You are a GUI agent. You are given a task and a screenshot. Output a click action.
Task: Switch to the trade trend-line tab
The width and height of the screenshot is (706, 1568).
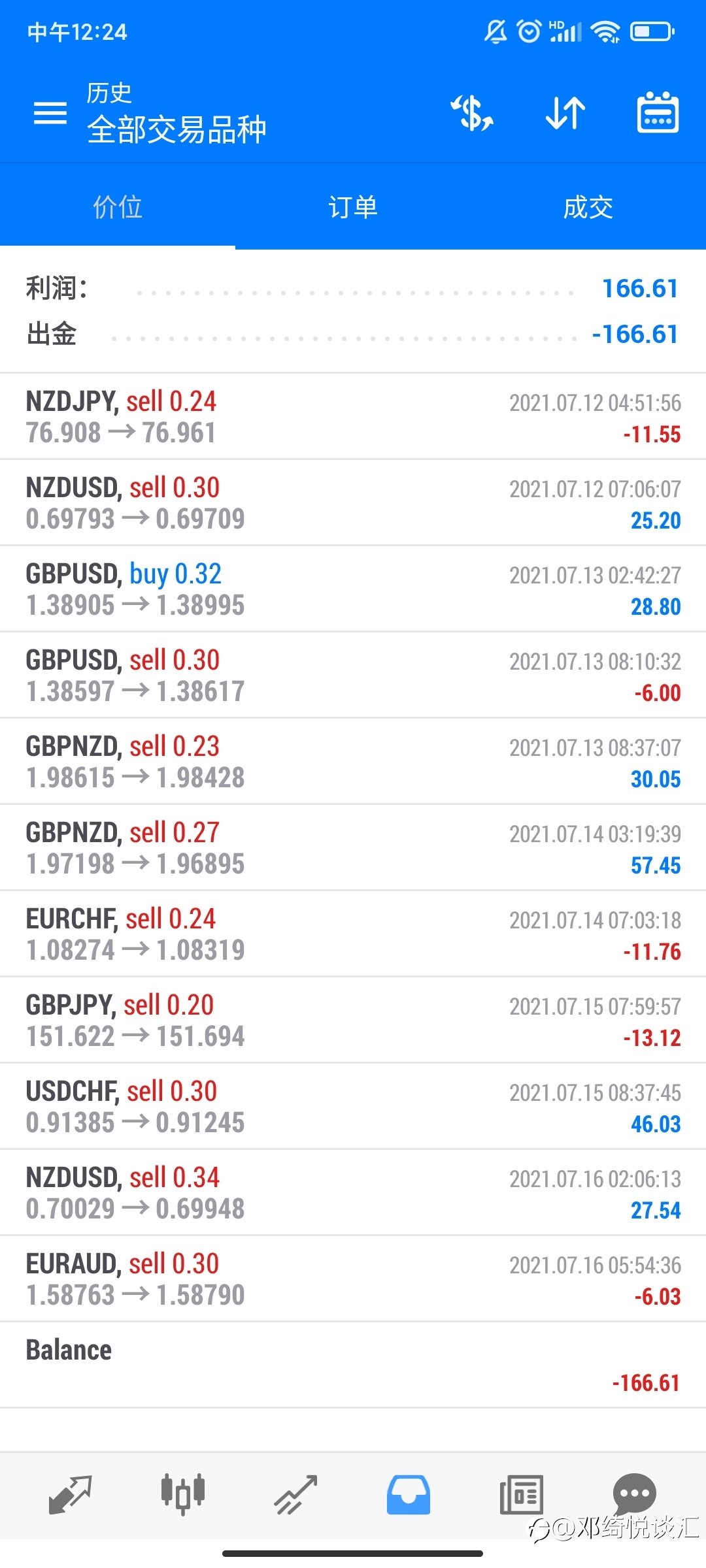296,1495
